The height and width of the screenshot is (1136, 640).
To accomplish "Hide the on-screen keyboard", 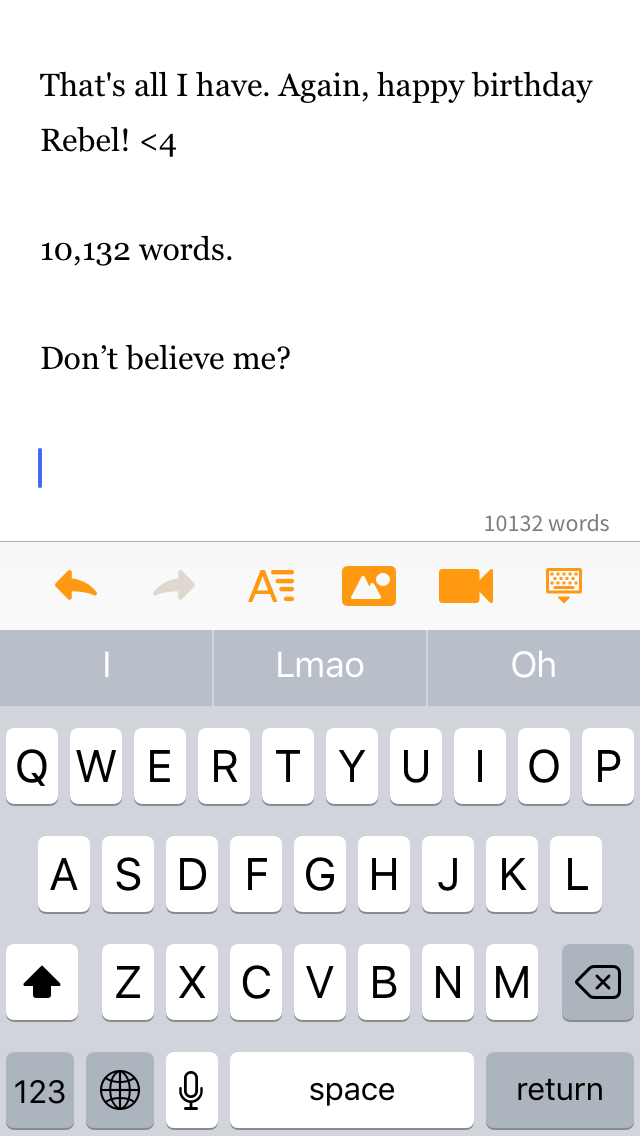I will point(564,585).
